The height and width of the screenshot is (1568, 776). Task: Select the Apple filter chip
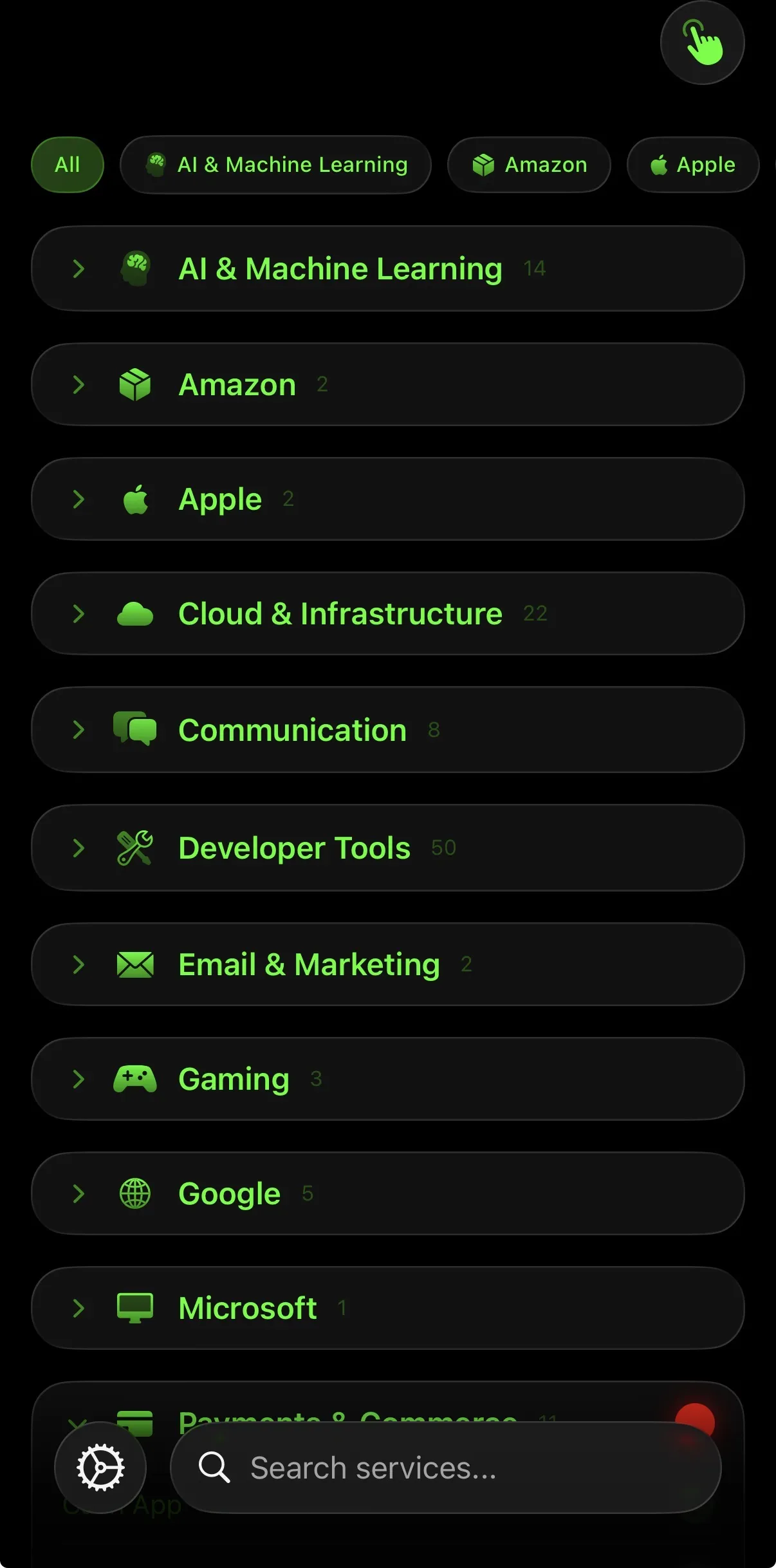692,165
